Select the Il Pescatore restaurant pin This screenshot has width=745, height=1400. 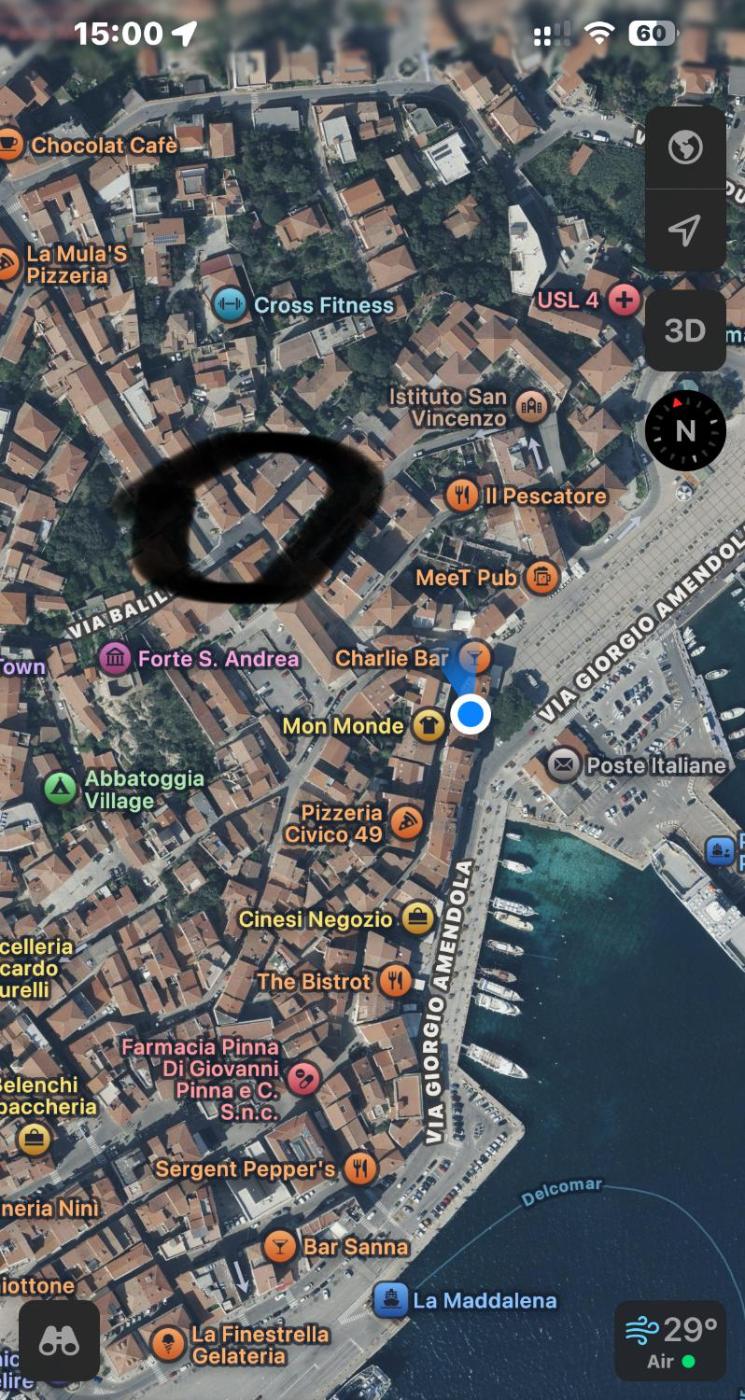coord(461,495)
